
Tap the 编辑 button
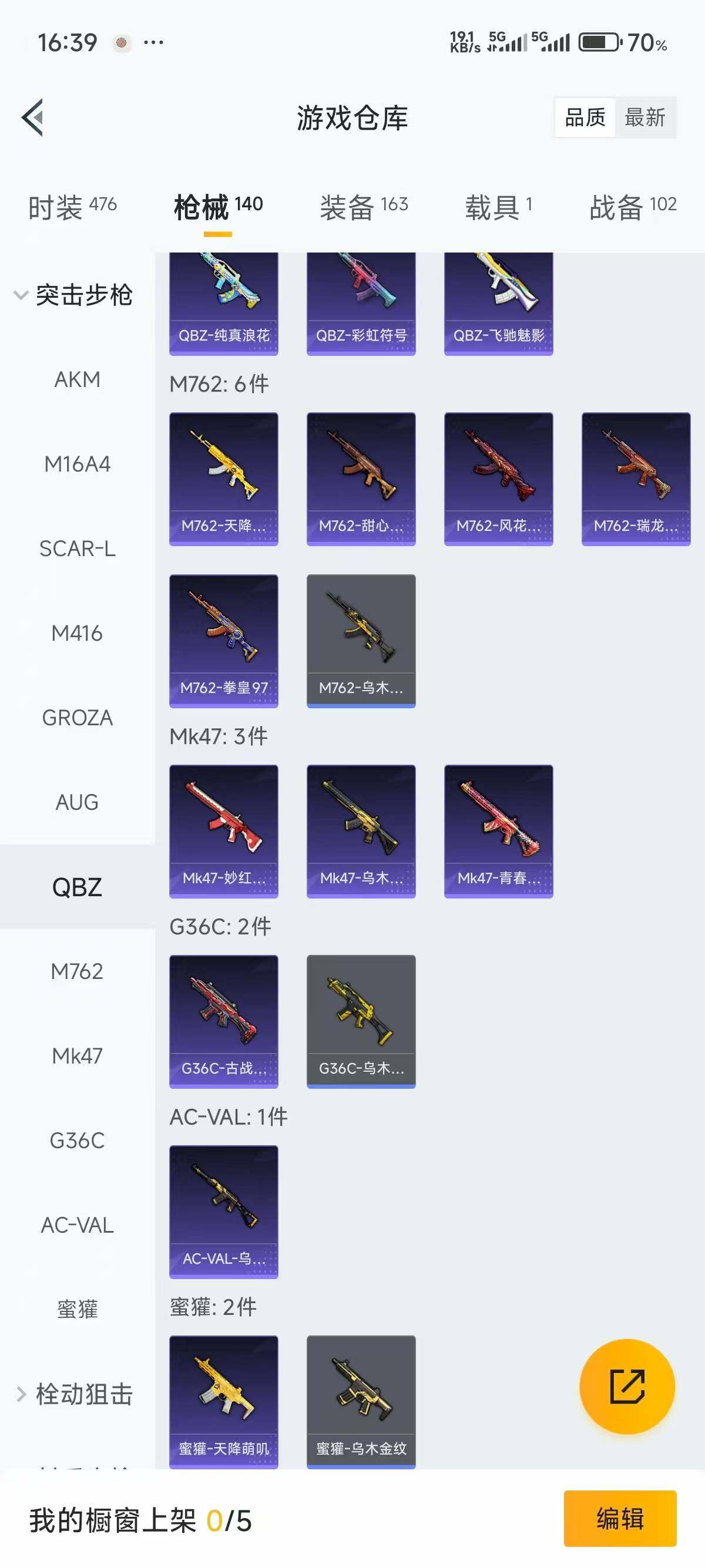click(x=620, y=1519)
